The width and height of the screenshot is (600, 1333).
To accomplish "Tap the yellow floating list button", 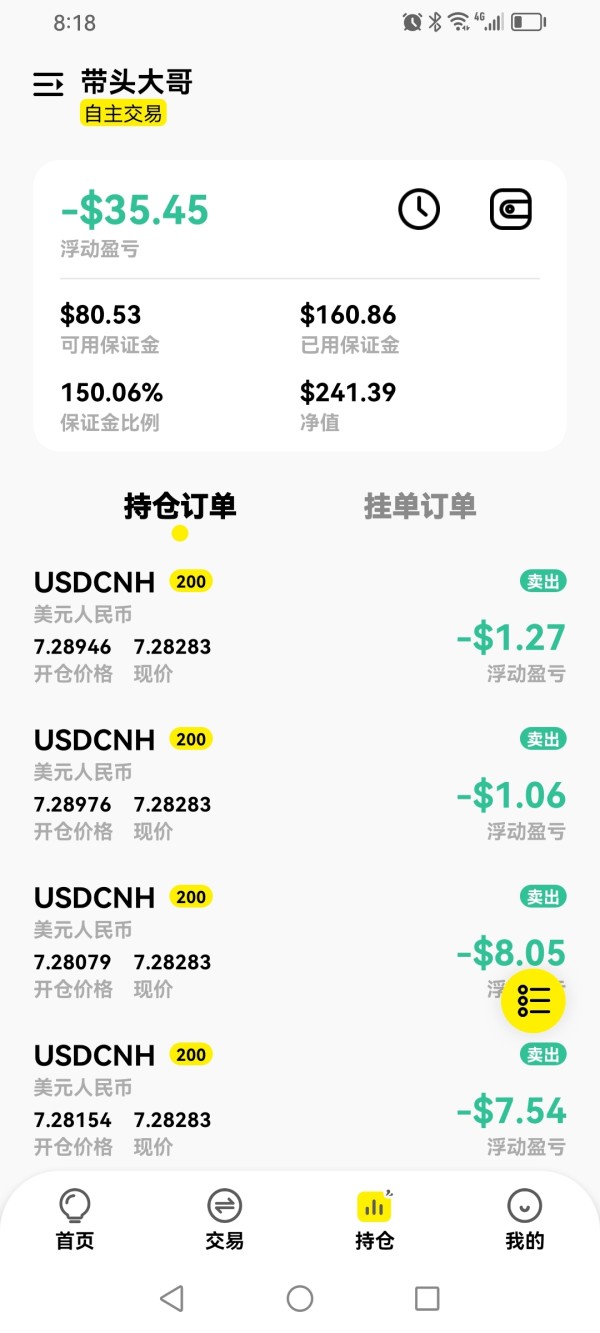I will 533,1000.
